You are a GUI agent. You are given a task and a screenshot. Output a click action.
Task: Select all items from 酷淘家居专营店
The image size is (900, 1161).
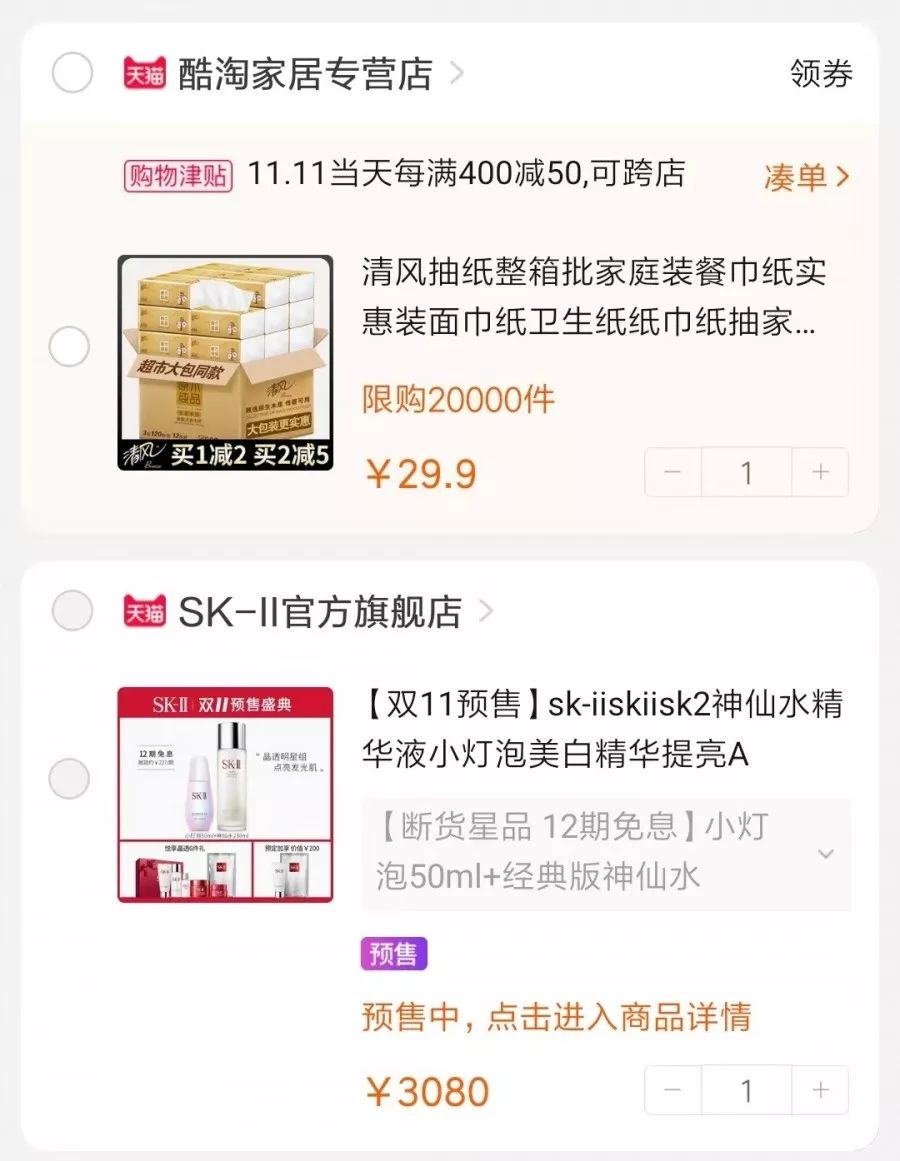click(x=70, y=72)
